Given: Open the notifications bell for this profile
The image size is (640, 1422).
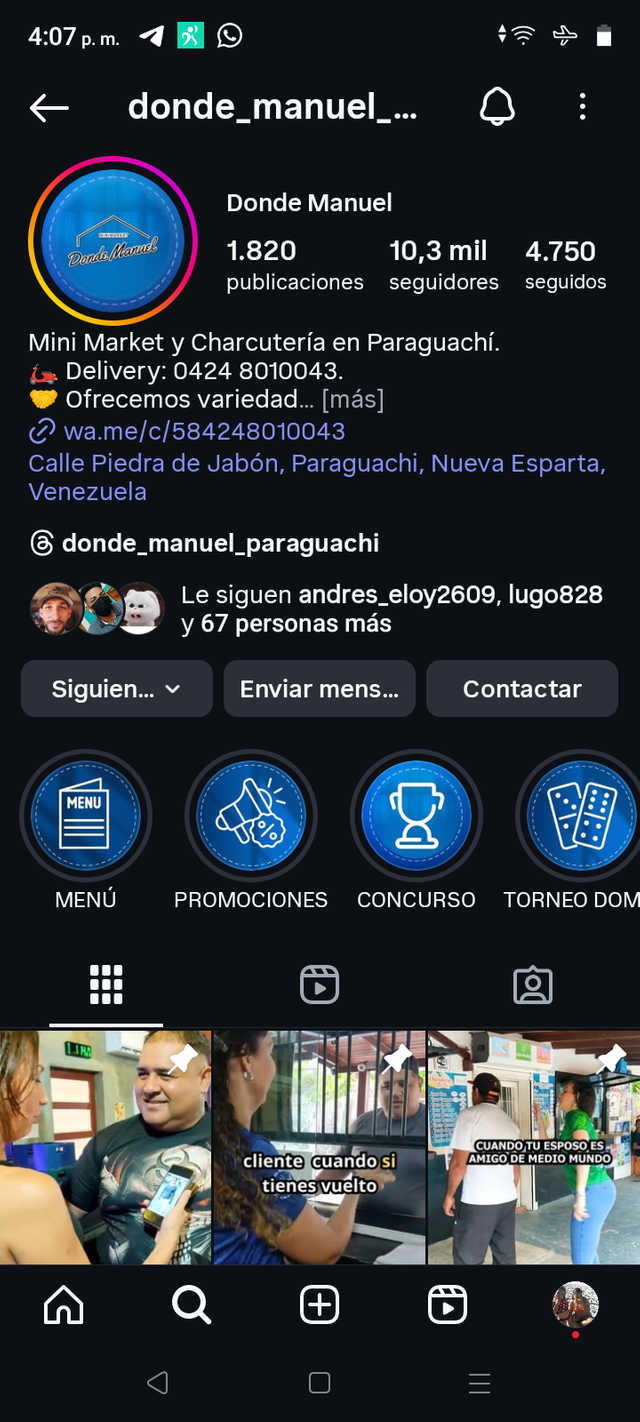Looking at the screenshot, I should [x=497, y=107].
